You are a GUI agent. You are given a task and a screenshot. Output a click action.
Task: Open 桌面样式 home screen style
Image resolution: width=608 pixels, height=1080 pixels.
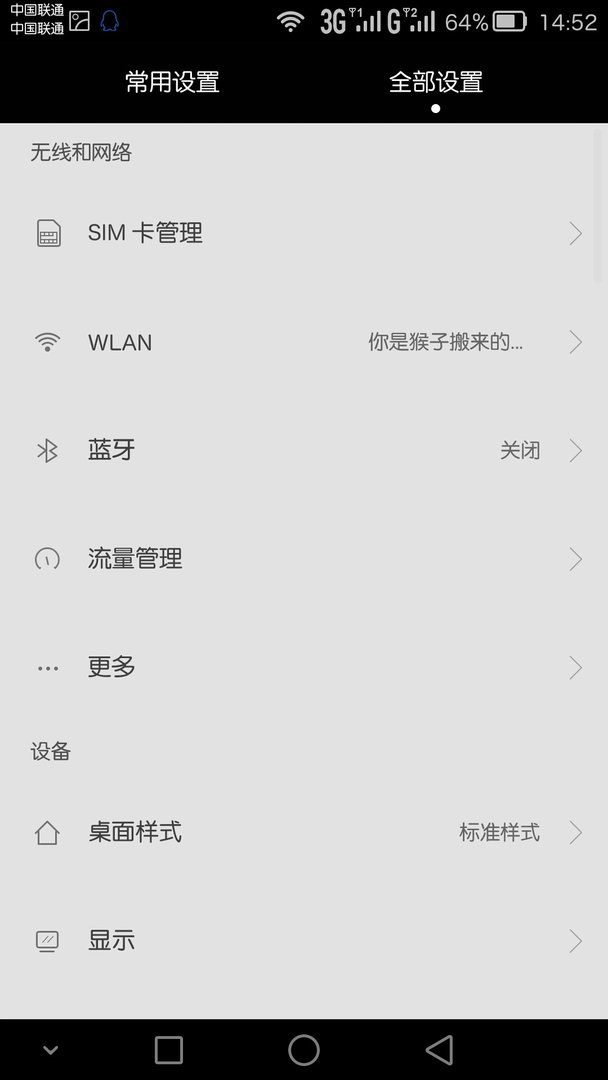pos(304,833)
